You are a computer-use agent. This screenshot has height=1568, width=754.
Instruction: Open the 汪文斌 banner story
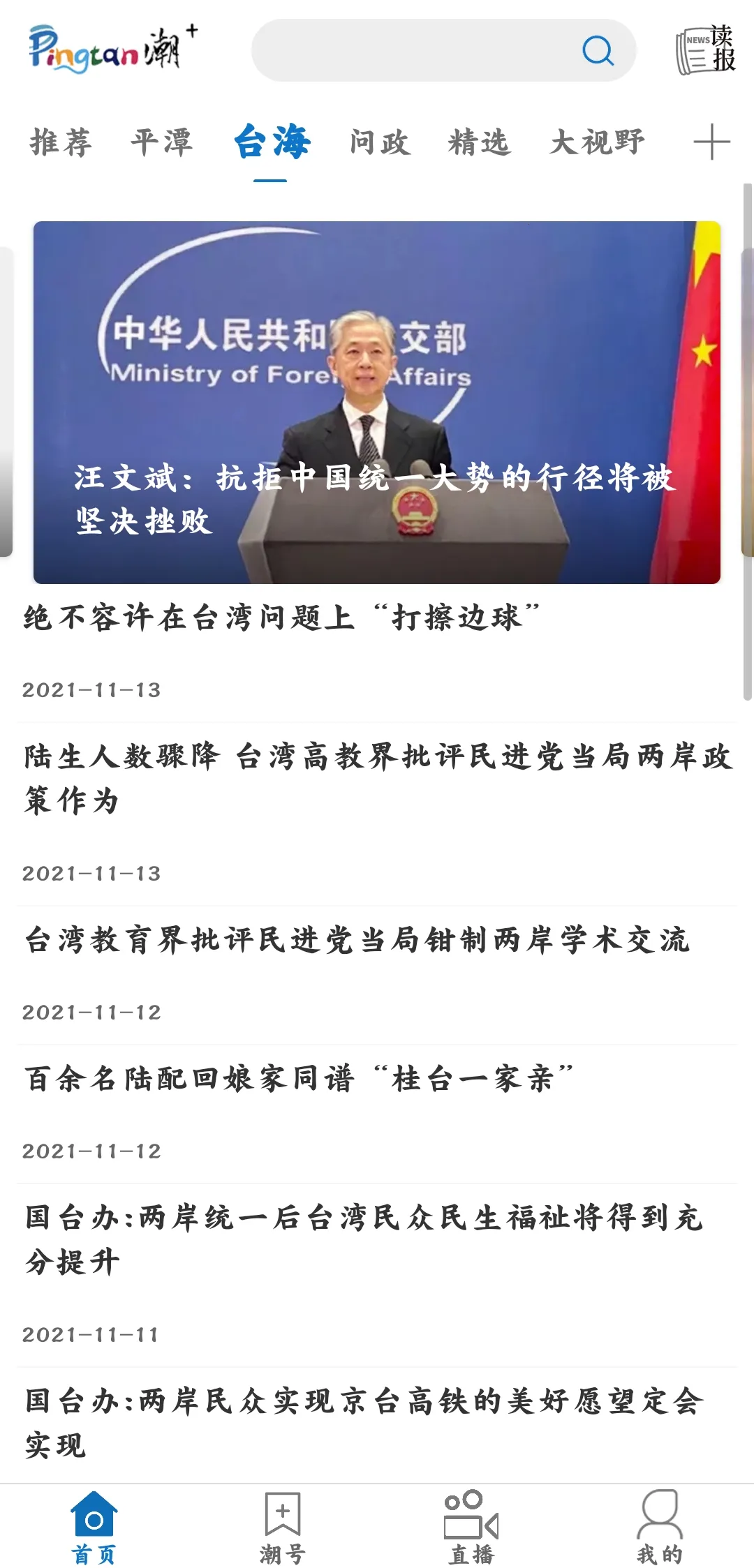click(x=377, y=402)
